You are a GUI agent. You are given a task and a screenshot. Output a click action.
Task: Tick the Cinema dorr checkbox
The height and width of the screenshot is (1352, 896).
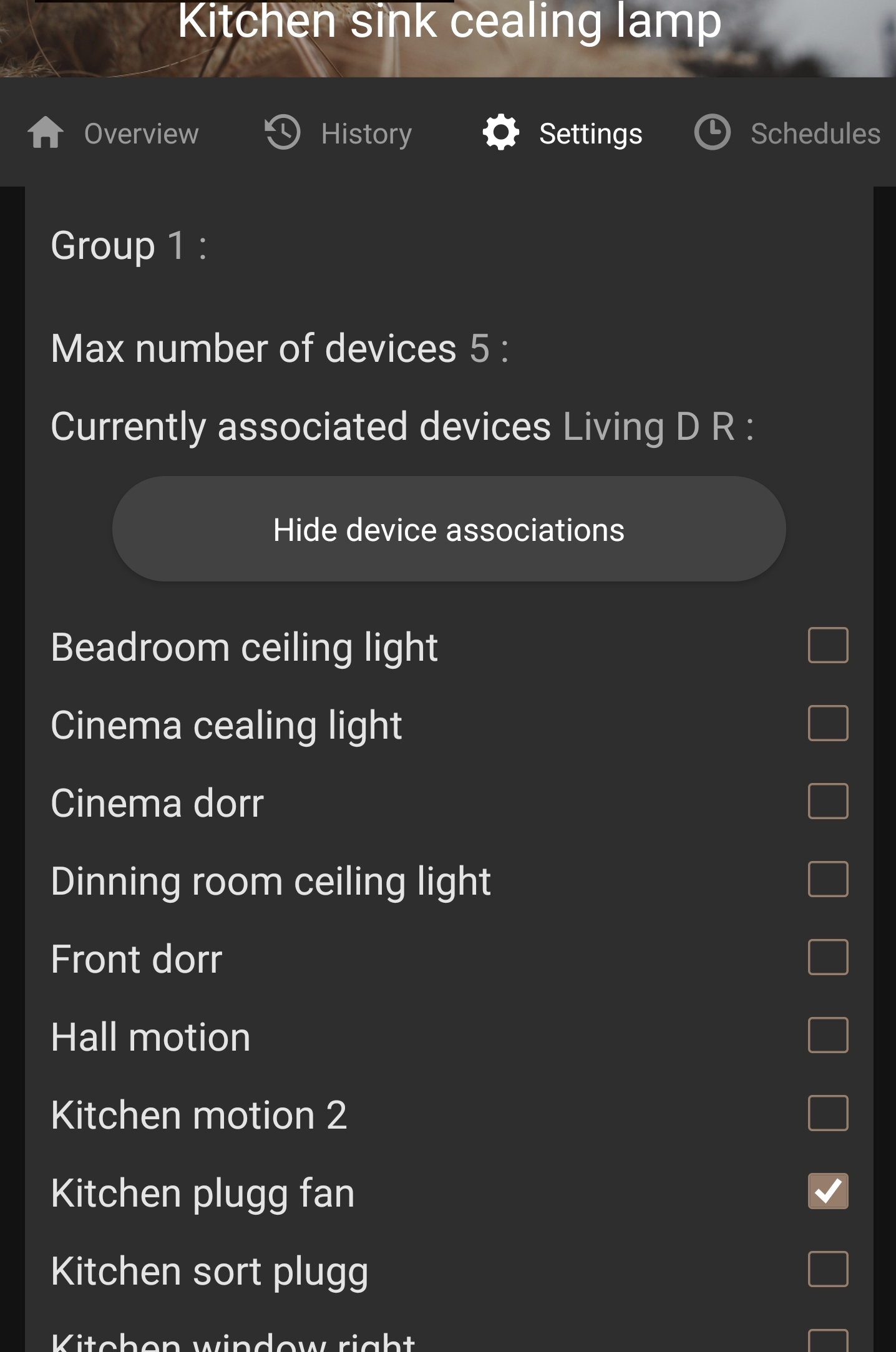pos(827,801)
